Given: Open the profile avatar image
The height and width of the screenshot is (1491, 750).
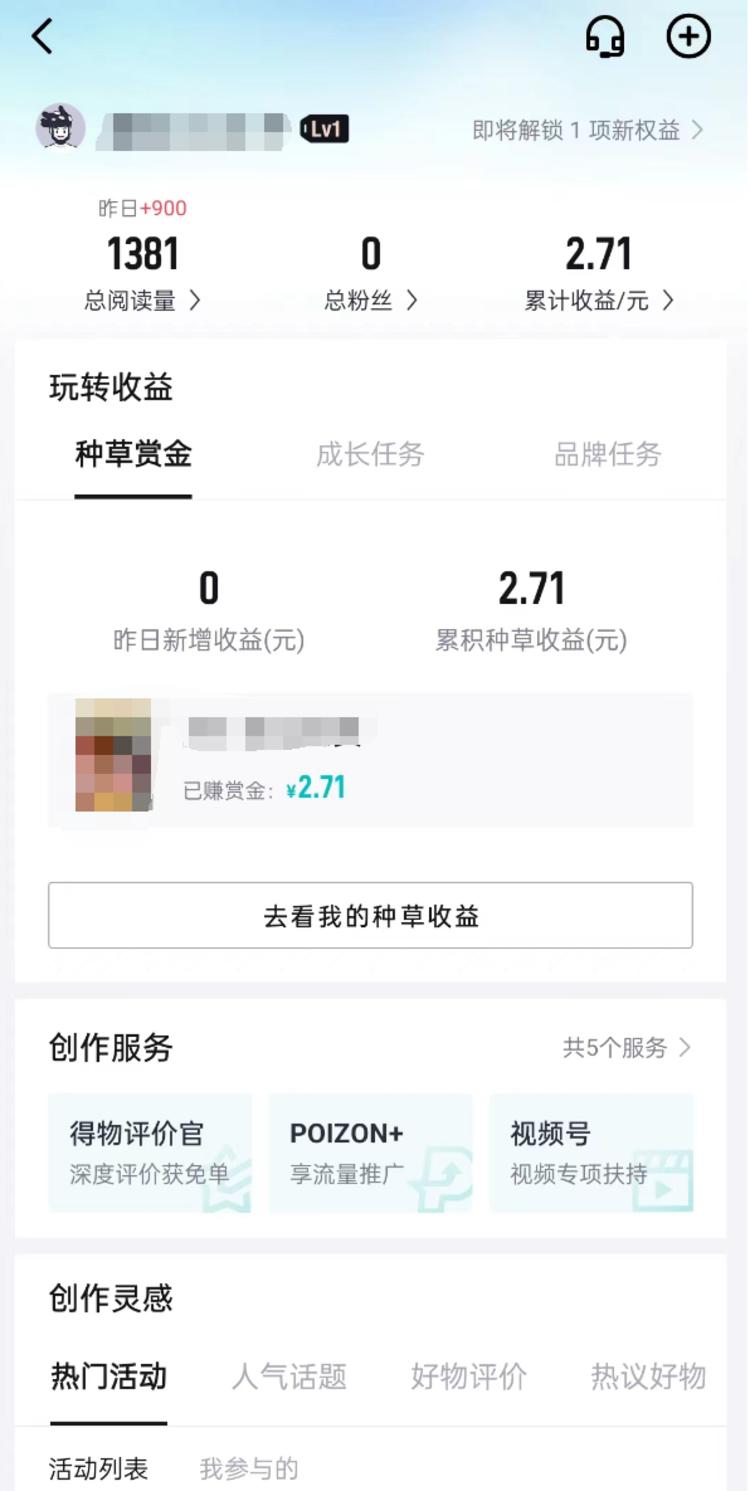Looking at the screenshot, I should click(x=60, y=129).
